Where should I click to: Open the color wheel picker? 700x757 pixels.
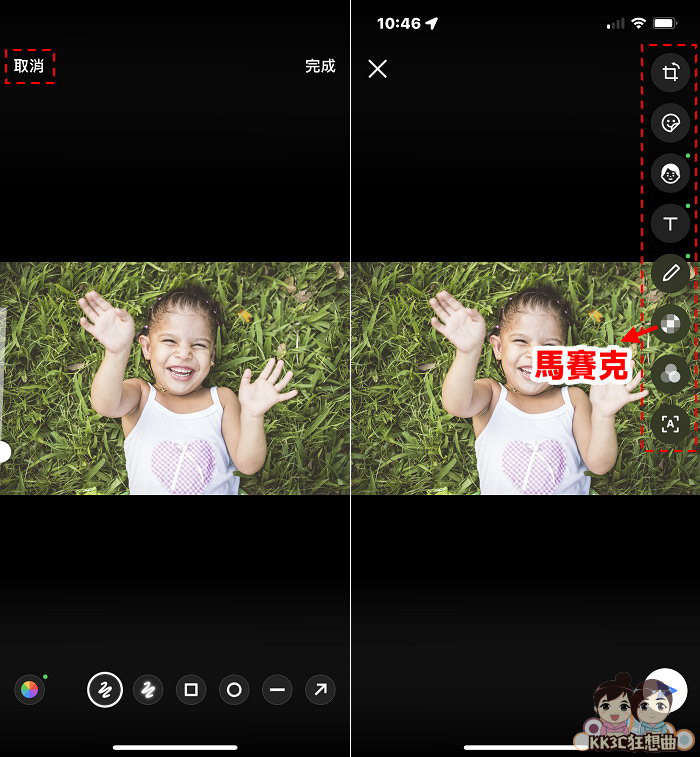point(30,689)
